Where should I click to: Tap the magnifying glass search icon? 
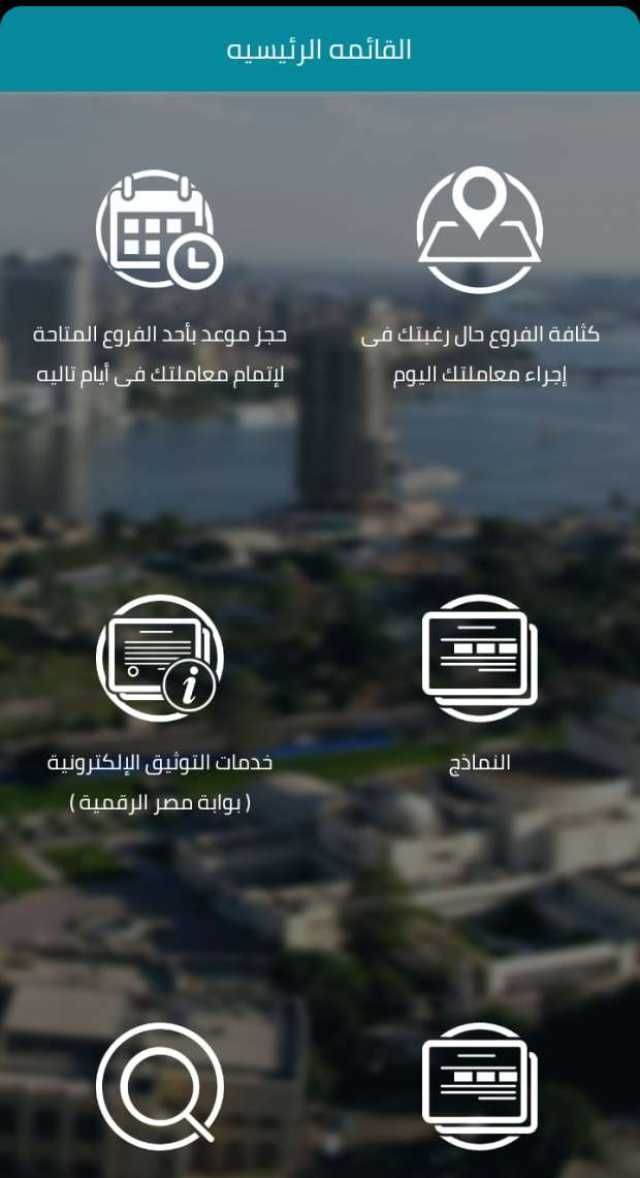click(x=160, y=1085)
